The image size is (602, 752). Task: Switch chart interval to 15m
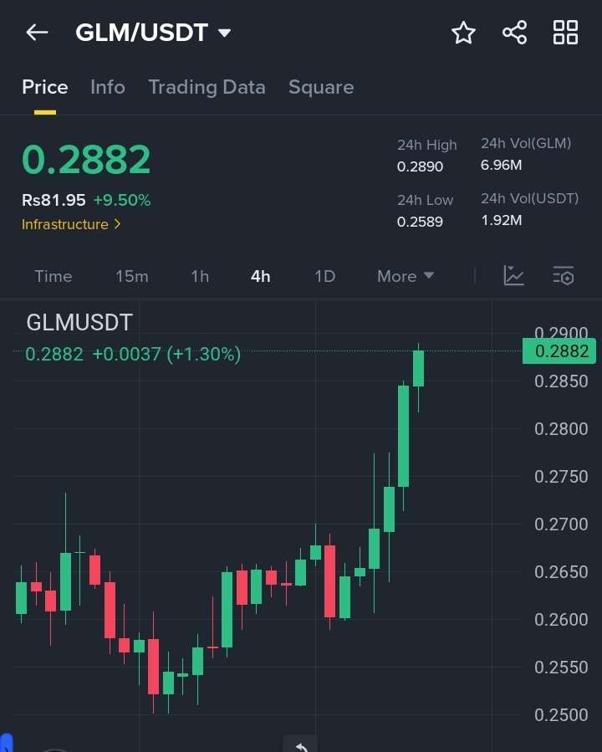point(131,276)
